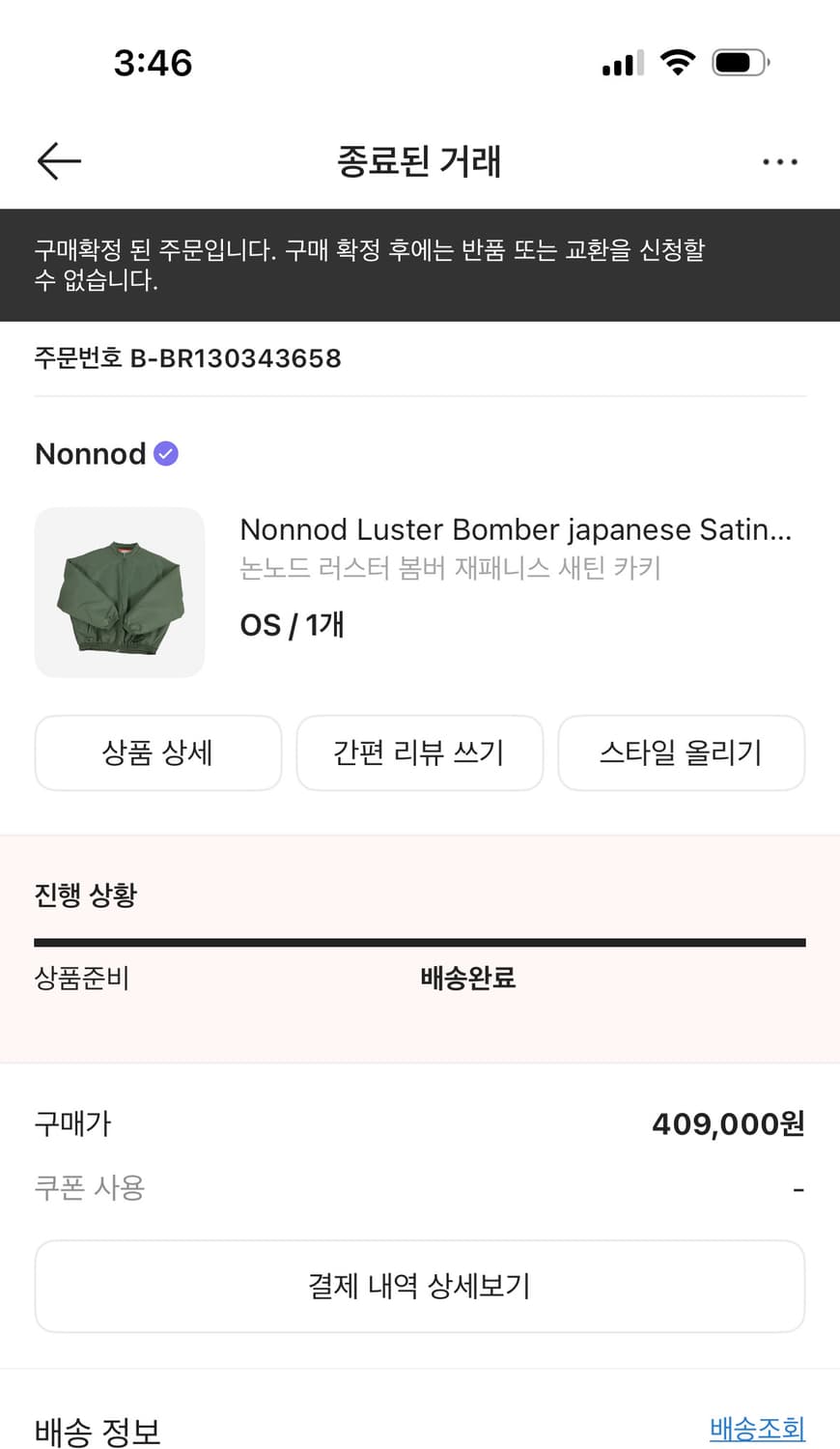Open the 배송조회 shipment tracking link
Screen dimensions: 840x1449
pos(758,1429)
